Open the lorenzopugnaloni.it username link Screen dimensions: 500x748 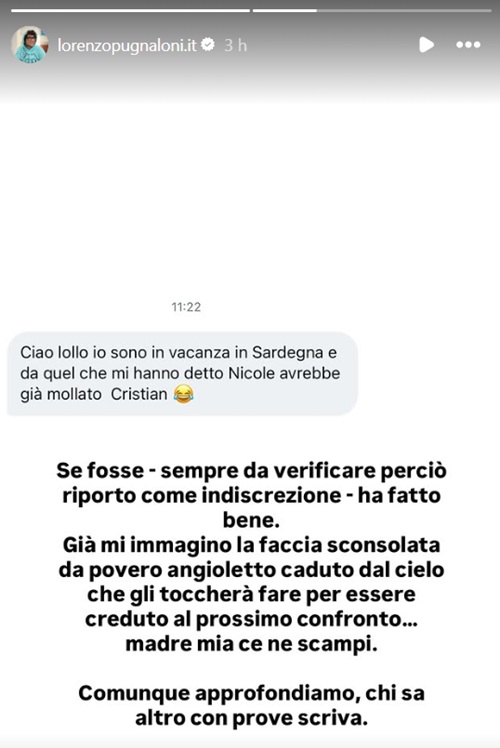pos(127,45)
